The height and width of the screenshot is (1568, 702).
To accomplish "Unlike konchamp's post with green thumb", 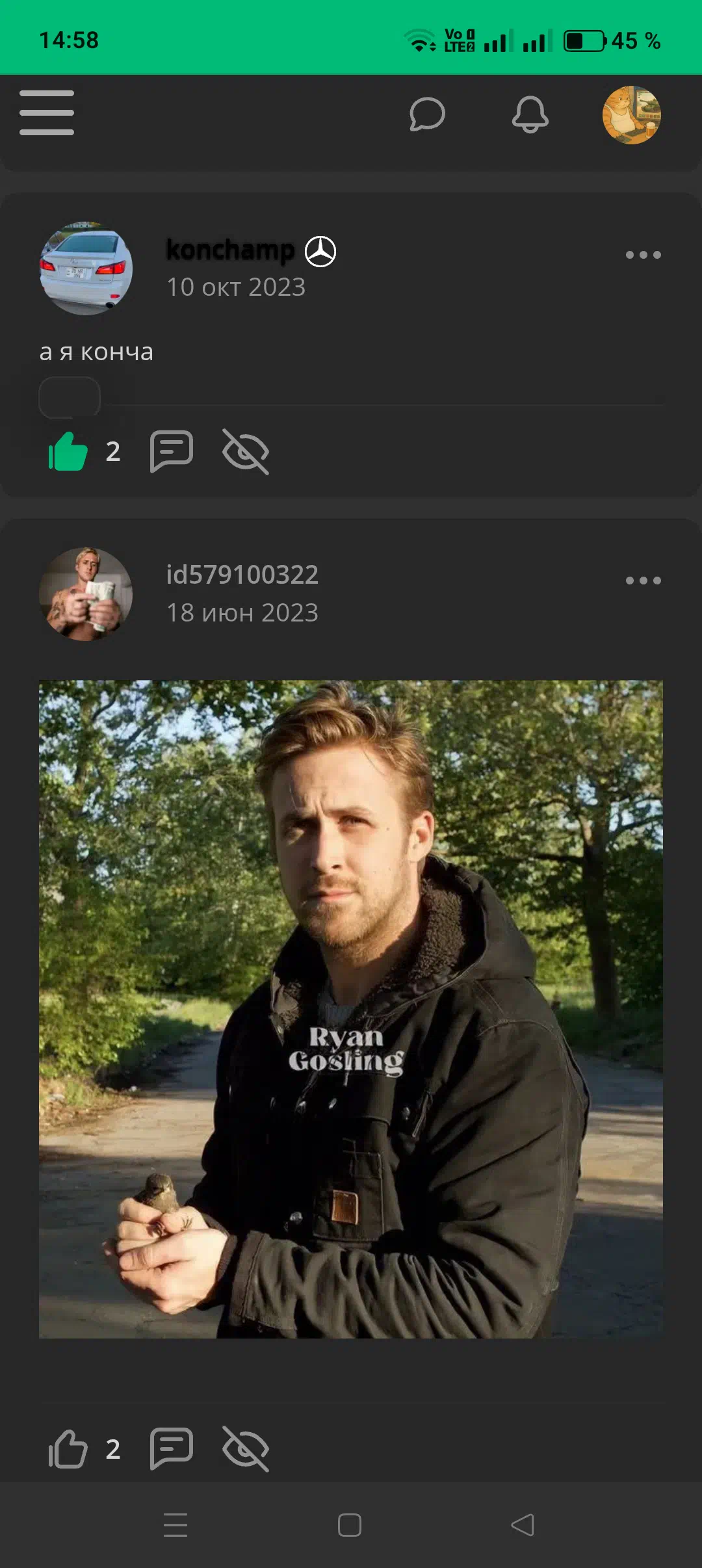I will tap(68, 451).
